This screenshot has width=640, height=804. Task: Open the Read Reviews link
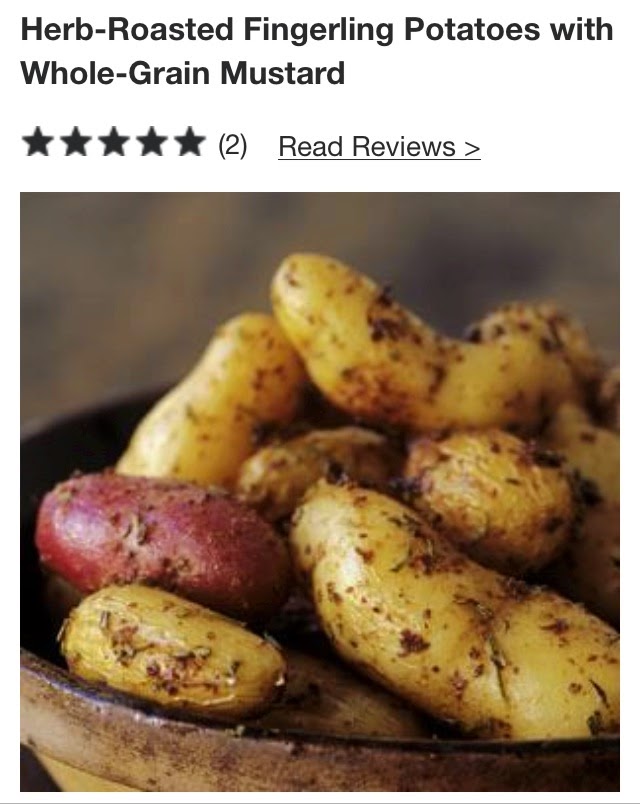379,147
